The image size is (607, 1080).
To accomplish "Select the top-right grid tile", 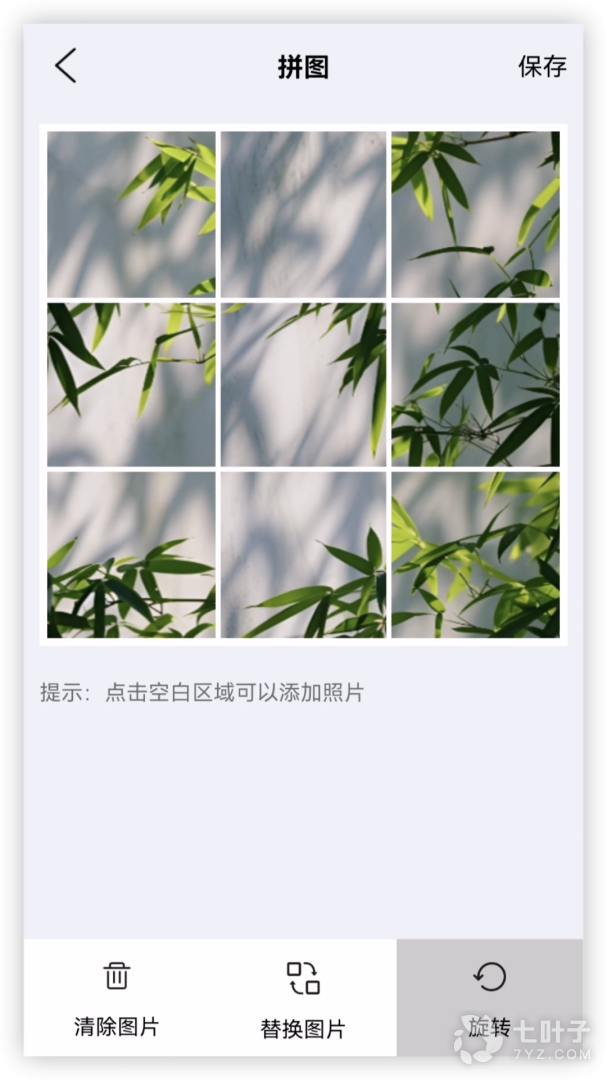I will point(475,214).
